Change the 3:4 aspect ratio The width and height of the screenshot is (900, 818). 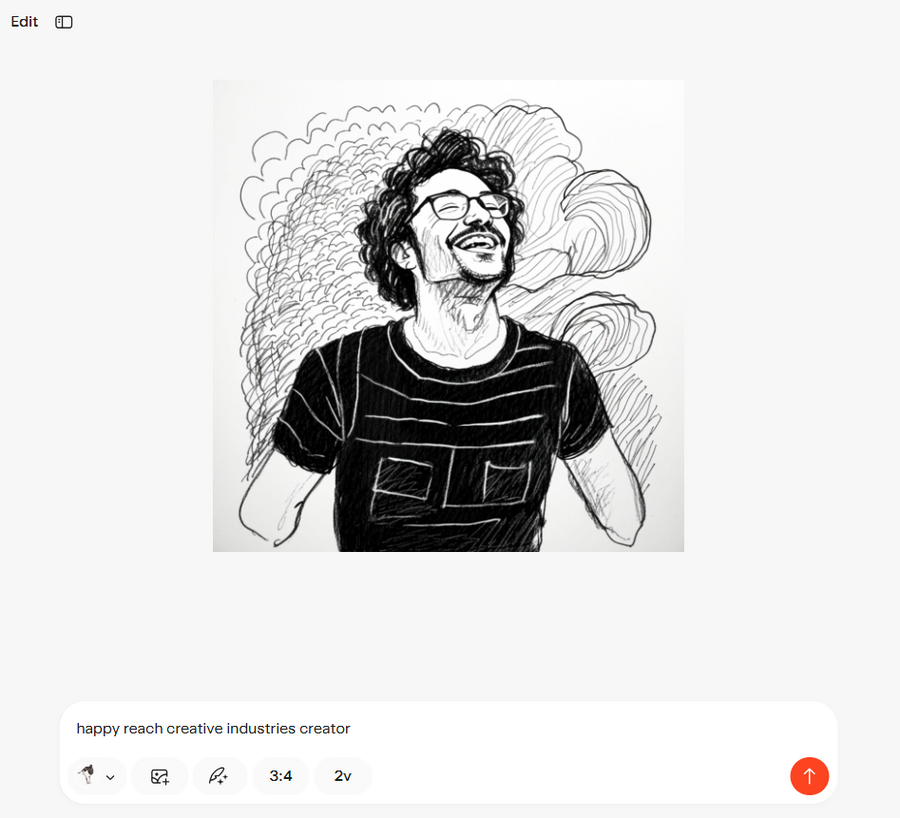click(281, 776)
